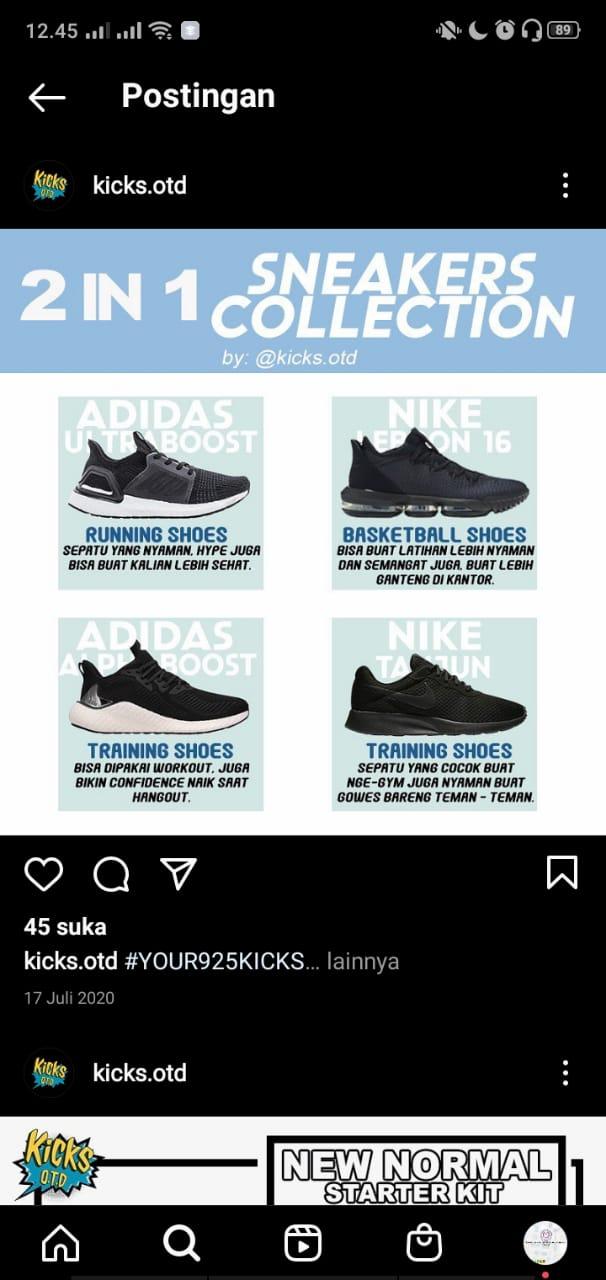The height and width of the screenshot is (1280, 606).
Task: Open my profile tab
Action: (545, 1241)
